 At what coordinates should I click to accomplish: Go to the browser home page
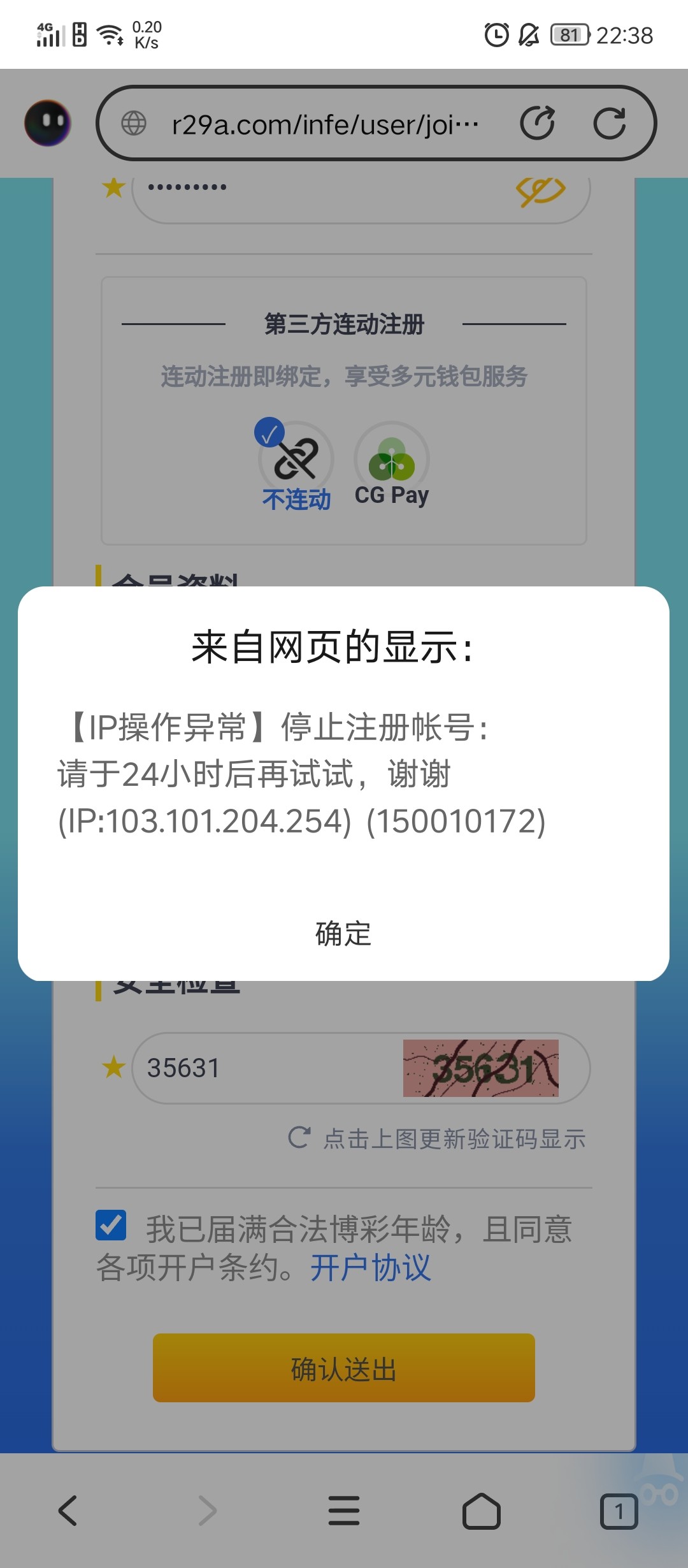pos(481,1511)
